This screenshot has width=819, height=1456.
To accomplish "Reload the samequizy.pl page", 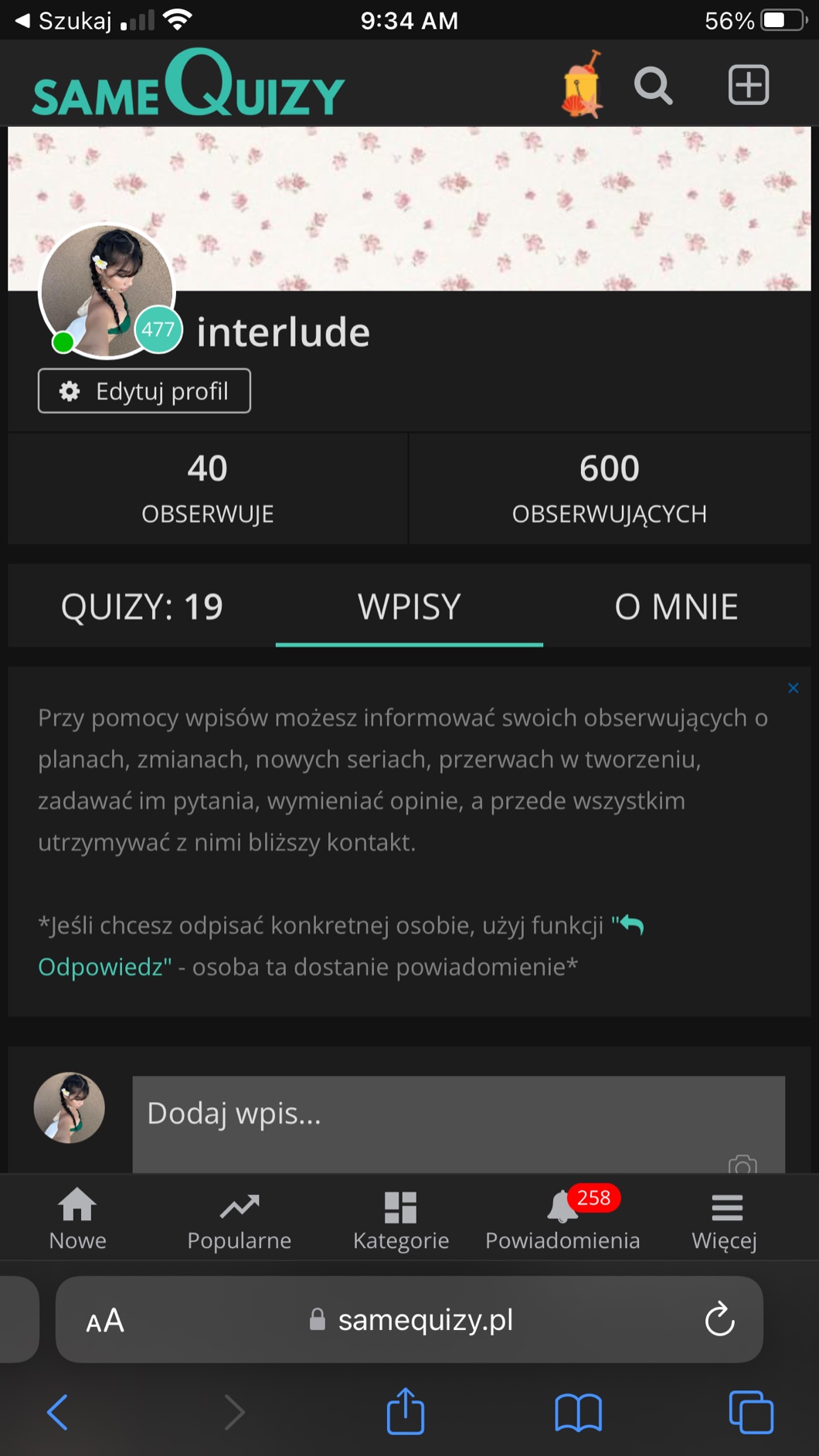I will [x=719, y=1319].
